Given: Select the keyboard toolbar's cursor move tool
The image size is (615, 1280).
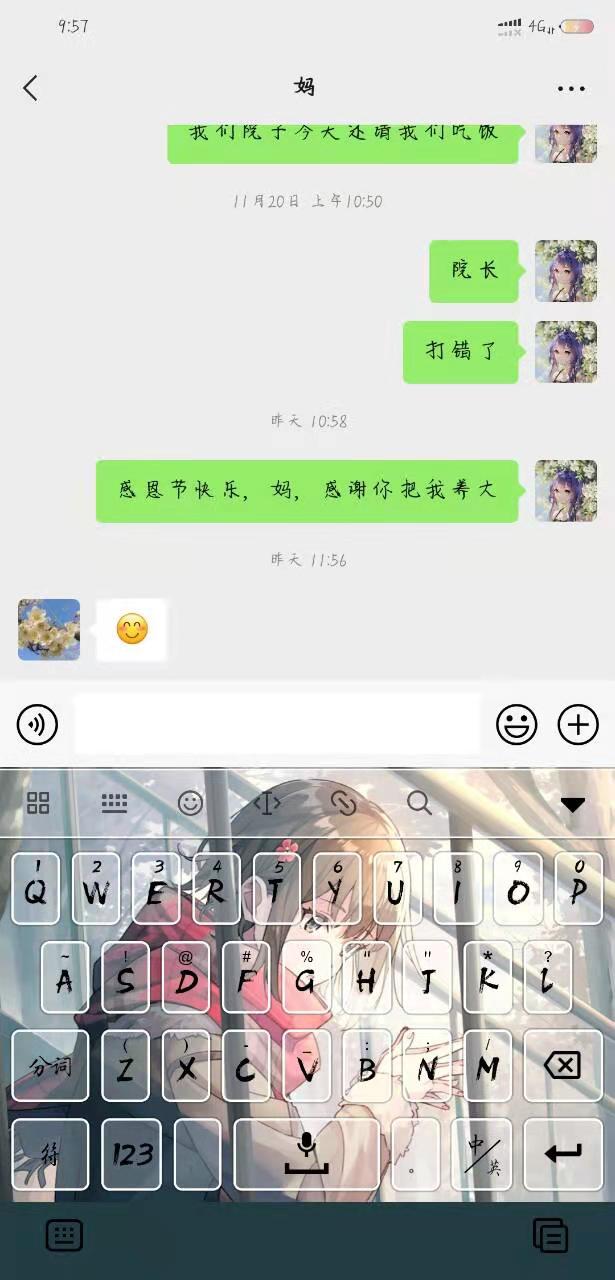Looking at the screenshot, I should [266, 802].
